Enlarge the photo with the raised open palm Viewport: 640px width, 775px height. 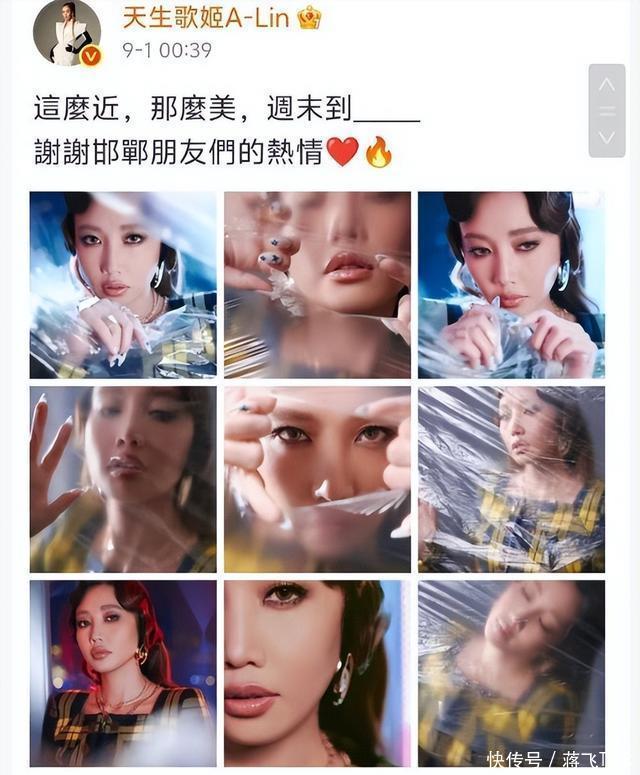click(123, 479)
